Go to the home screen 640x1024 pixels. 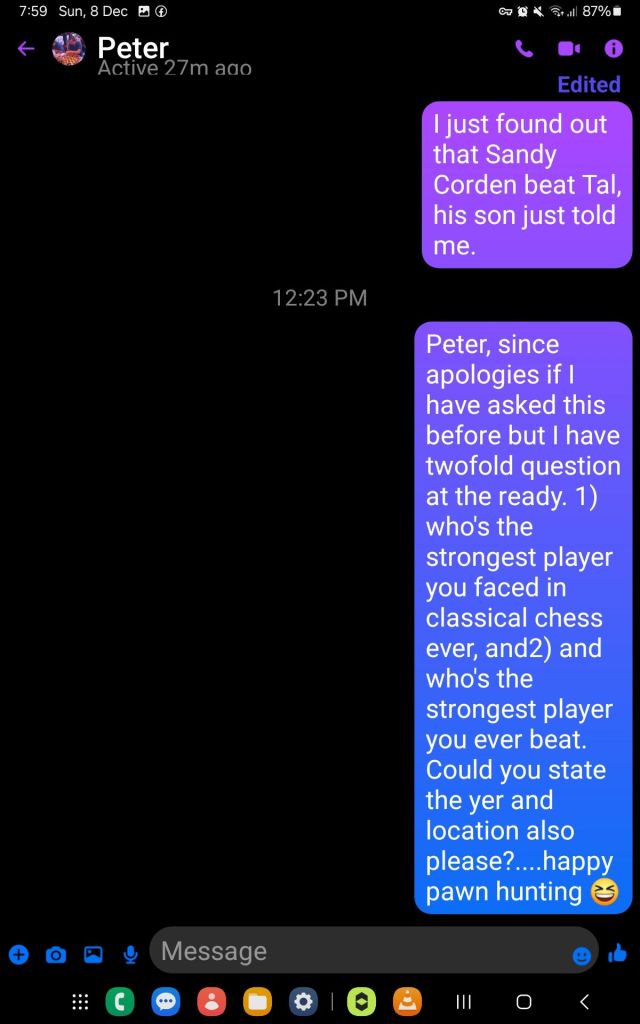click(524, 1001)
